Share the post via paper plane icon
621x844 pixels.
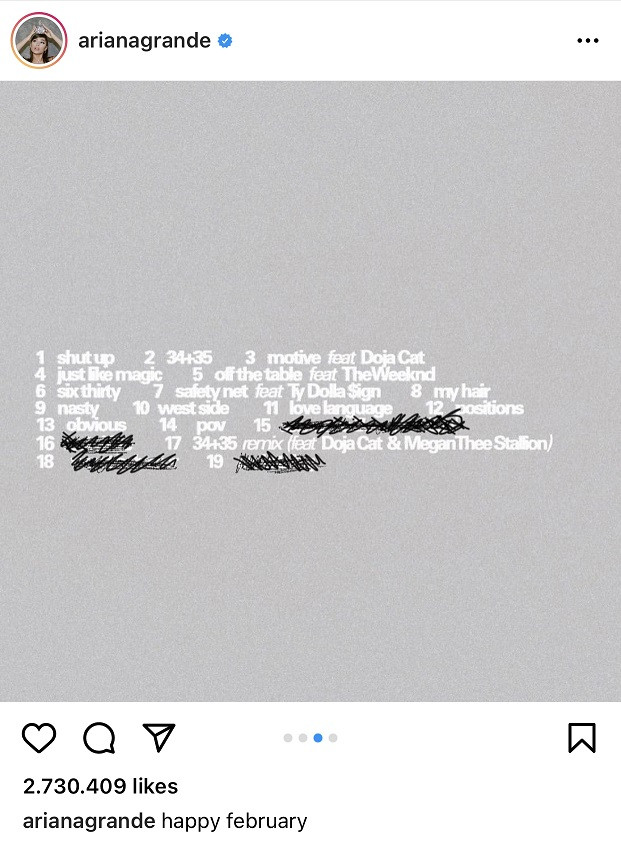coord(159,738)
